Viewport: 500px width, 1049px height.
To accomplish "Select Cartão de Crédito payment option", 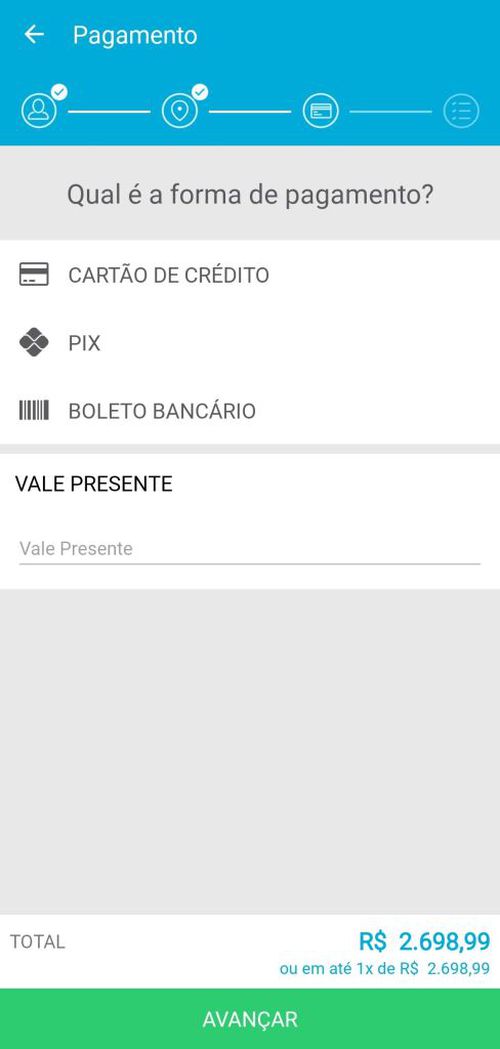I will click(x=250, y=275).
